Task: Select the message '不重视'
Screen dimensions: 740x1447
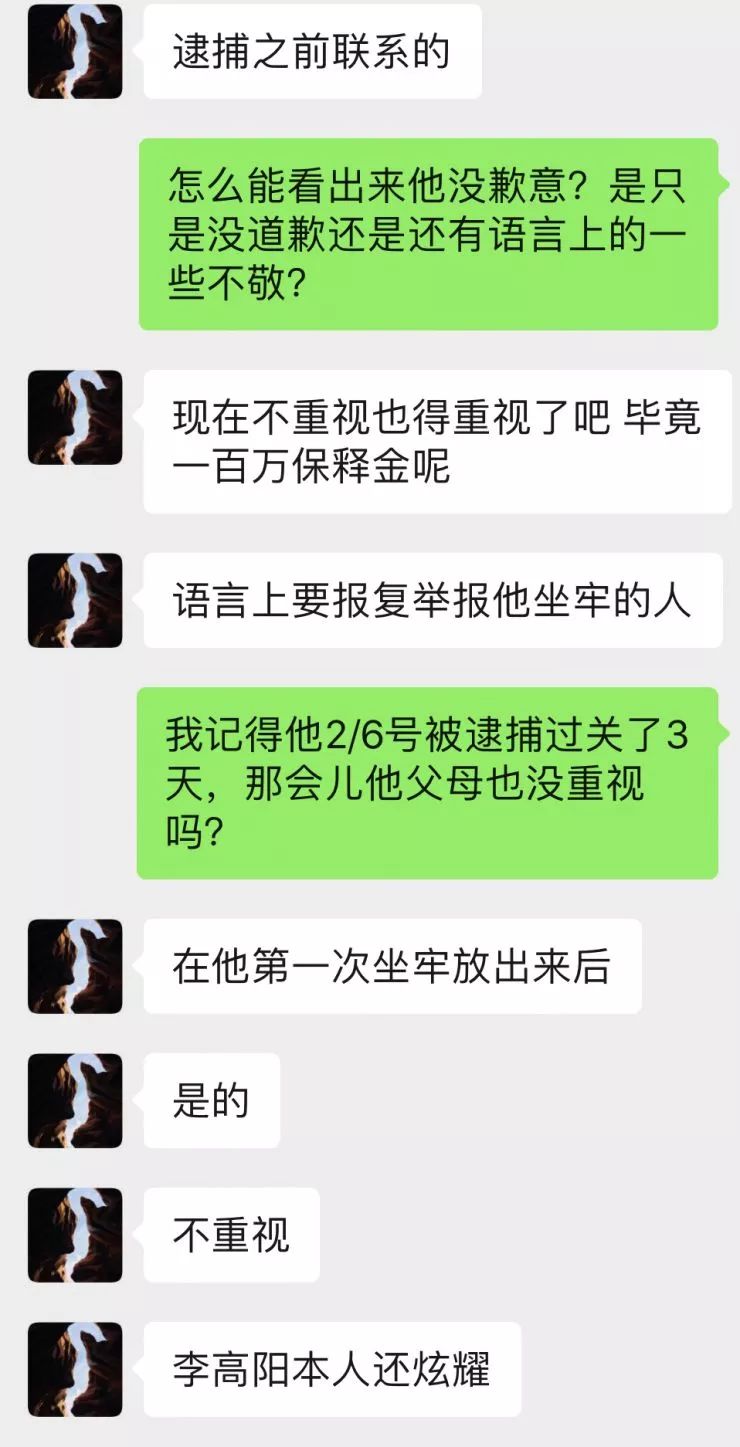Action: pyautogui.click(x=230, y=1235)
